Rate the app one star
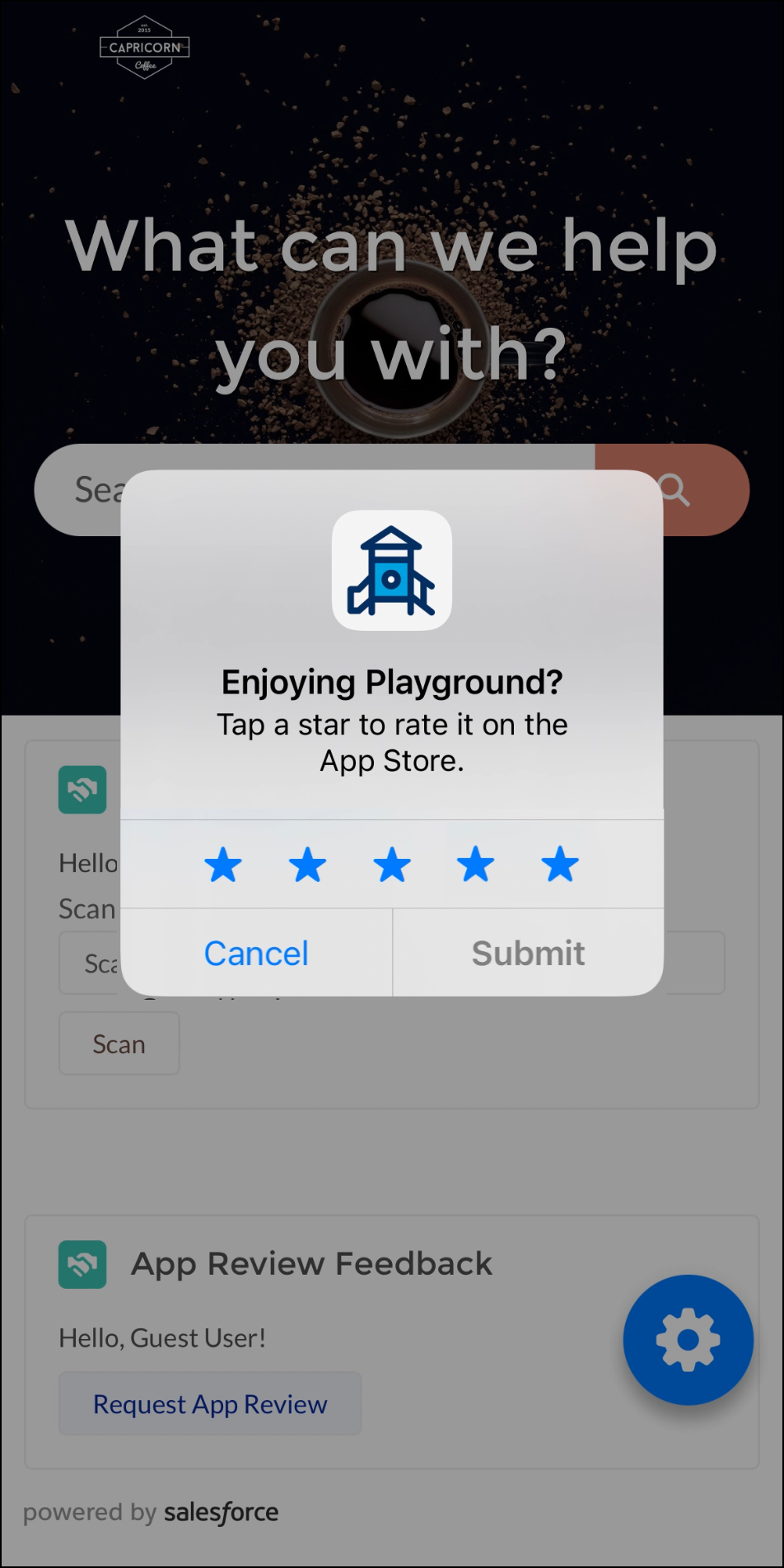The width and height of the screenshot is (784, 1568). (x=223, y=865)
